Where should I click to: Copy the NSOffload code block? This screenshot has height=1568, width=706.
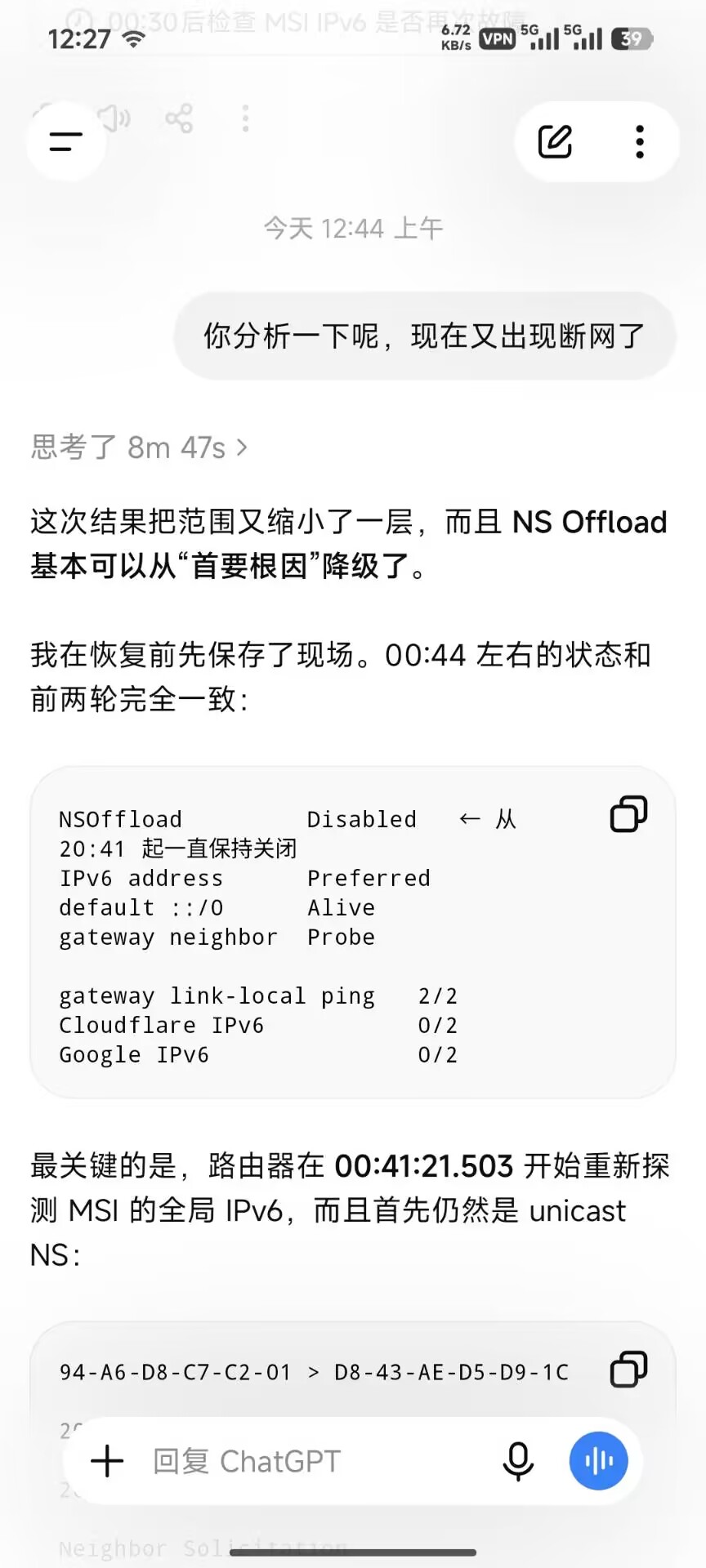pos(628,813)
